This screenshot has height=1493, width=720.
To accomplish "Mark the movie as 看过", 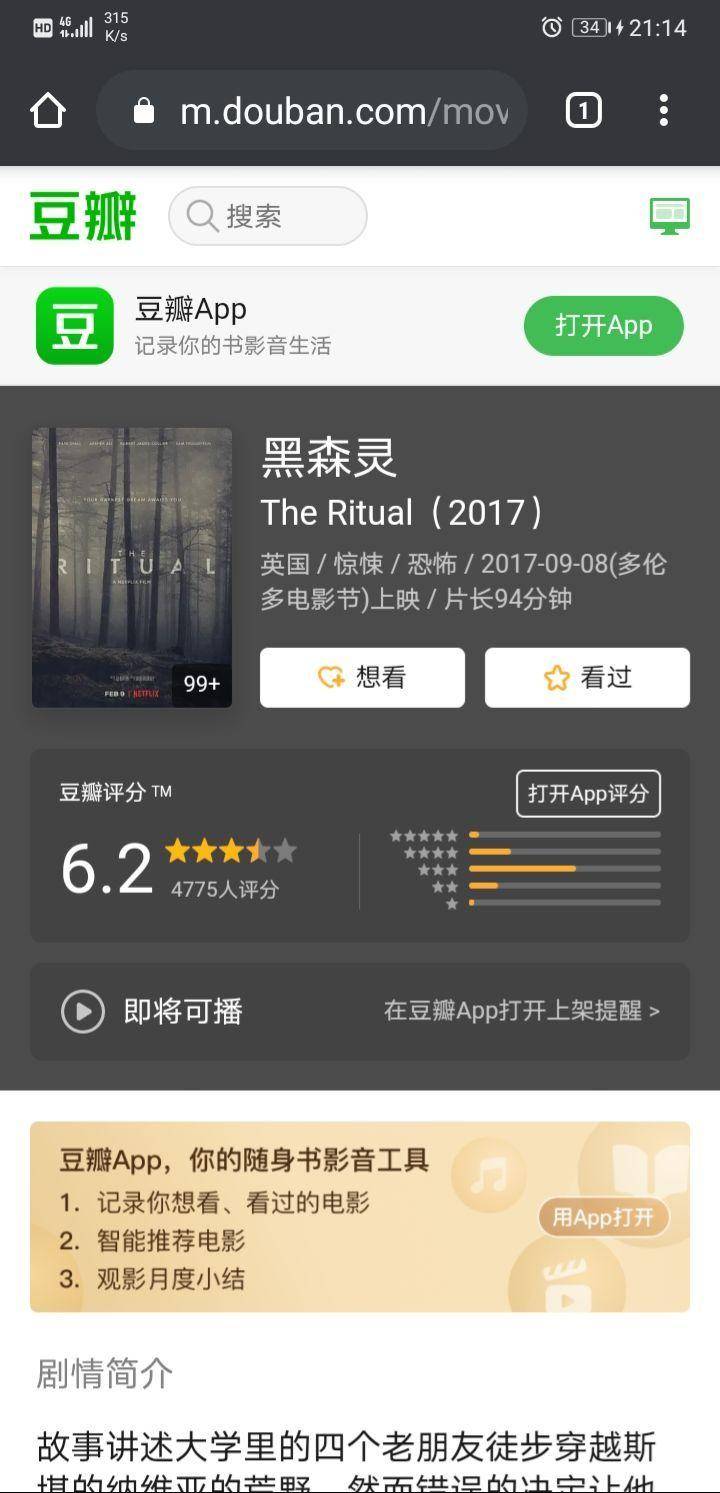I will point(587,677).
